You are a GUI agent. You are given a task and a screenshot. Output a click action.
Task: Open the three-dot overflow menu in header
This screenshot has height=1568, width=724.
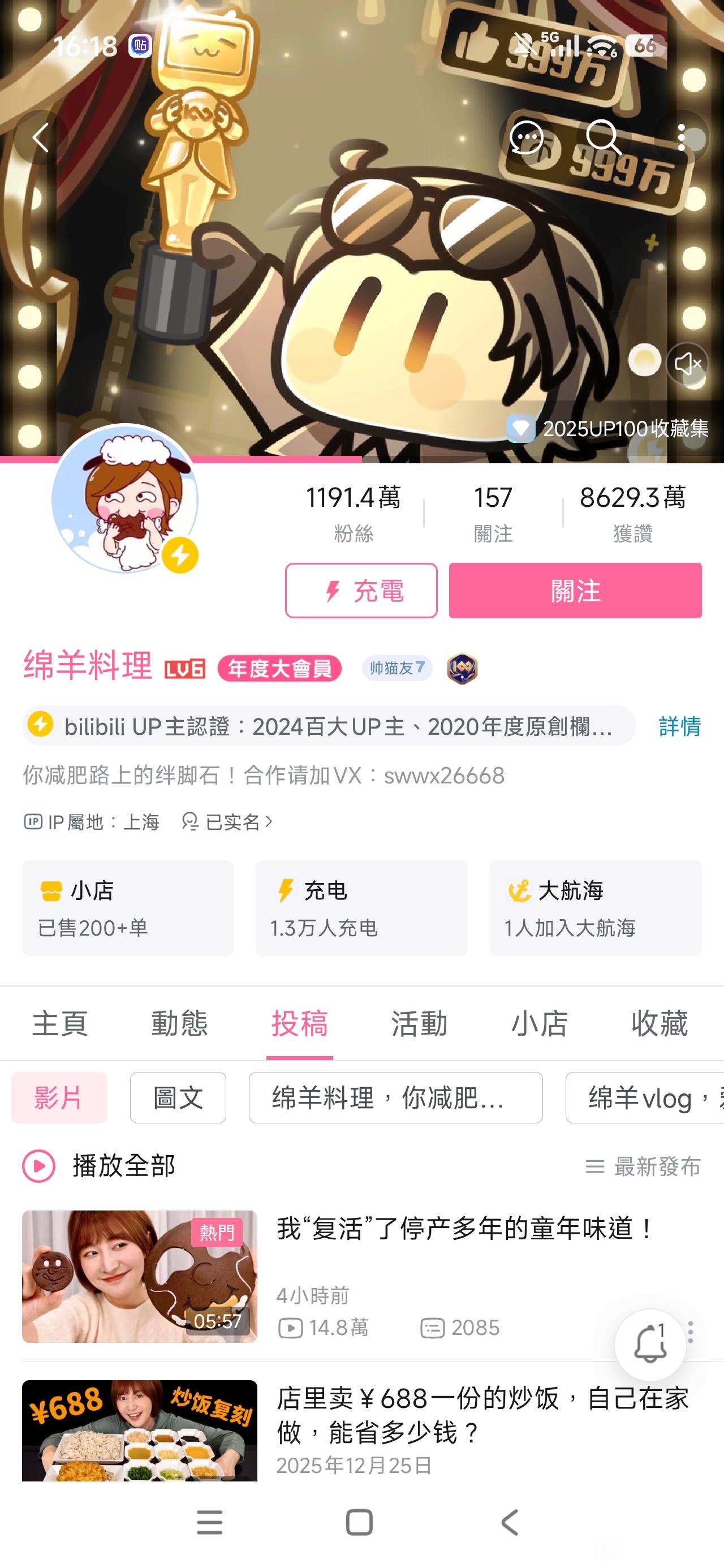[682, 137]
